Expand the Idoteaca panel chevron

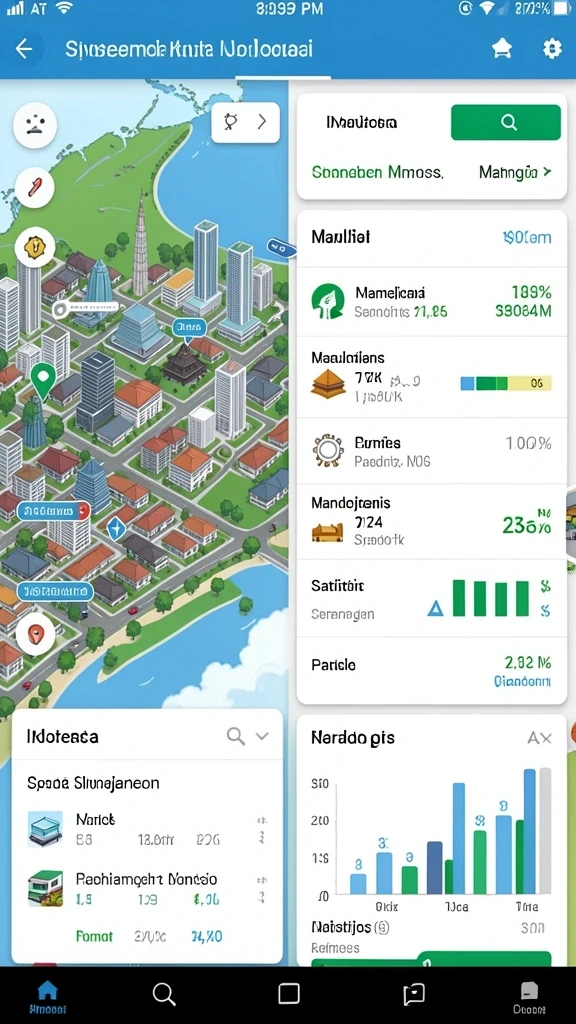point(262,737)
